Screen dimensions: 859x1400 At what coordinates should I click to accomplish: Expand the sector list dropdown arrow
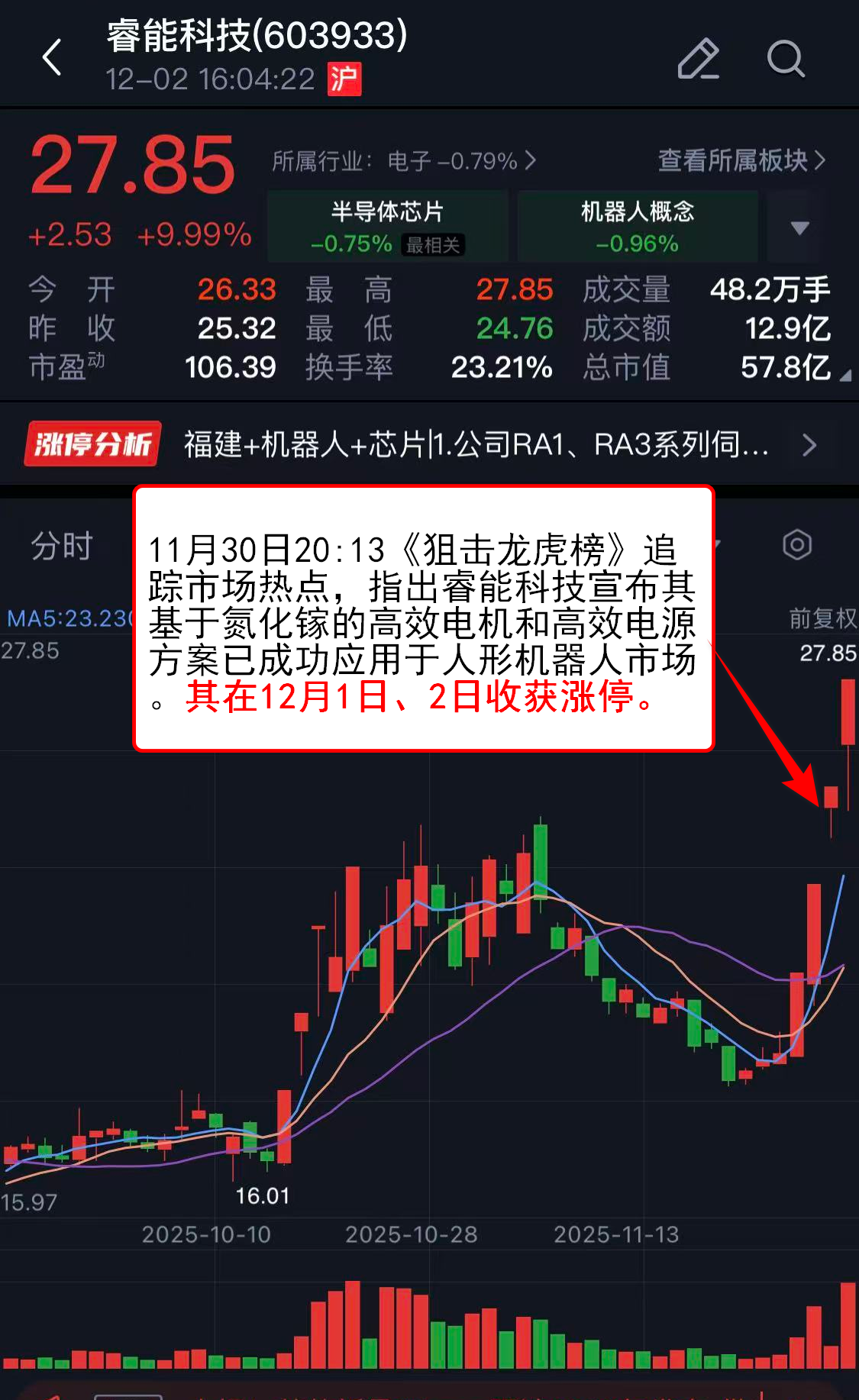pos(799,227)
